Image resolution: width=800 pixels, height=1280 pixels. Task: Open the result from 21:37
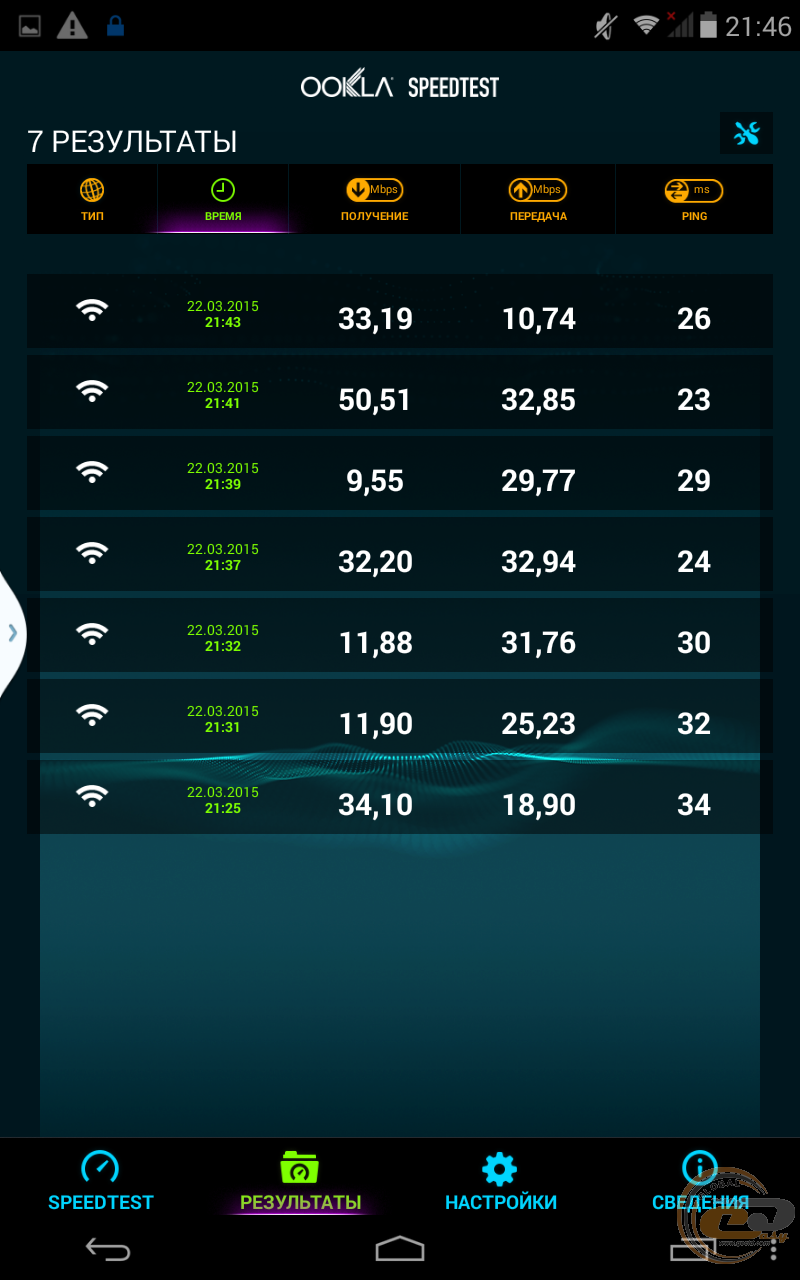400,555
